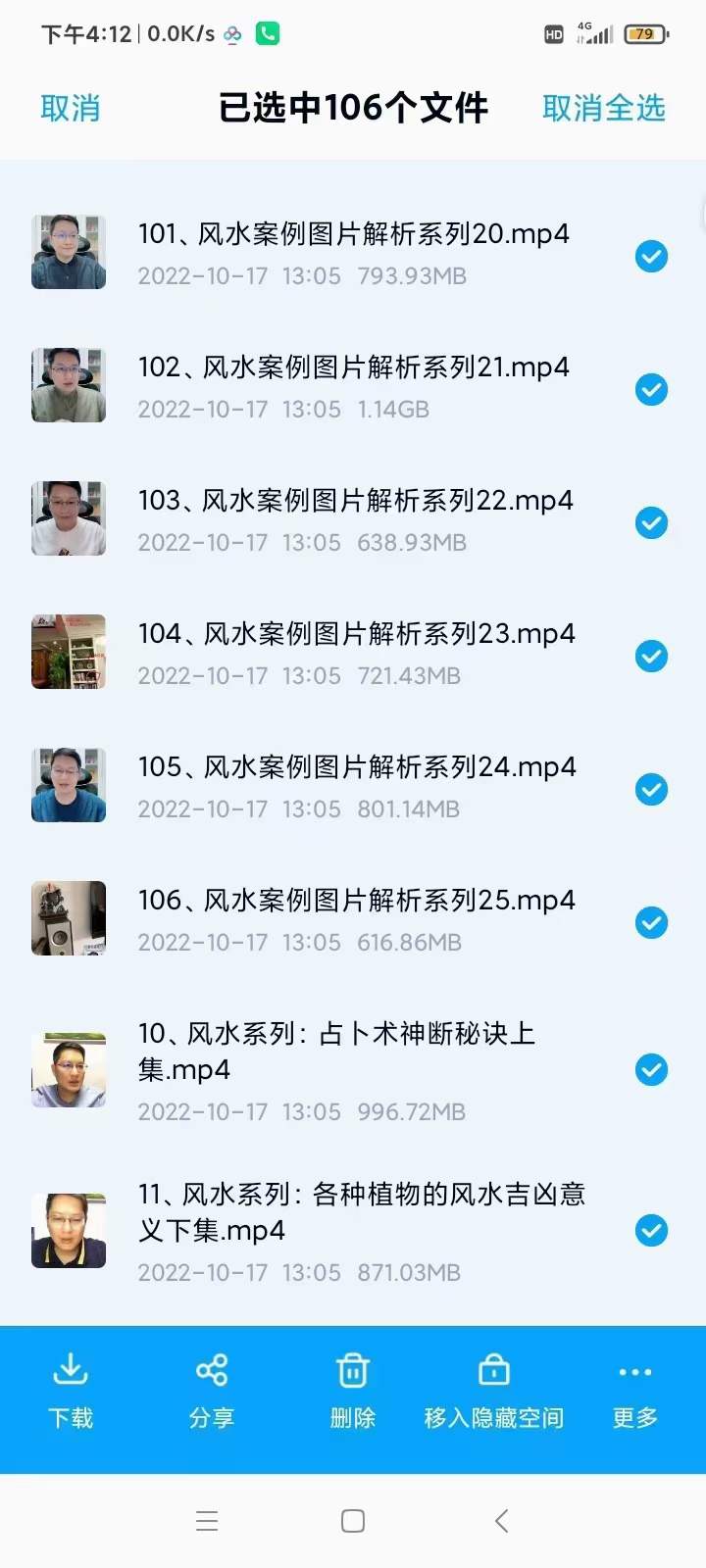Uncheck 10、风水系列：占卜术神断秘诀上集.mp4
The image size is (706, 1568).
pyautogui.click(x=651, y=1069)
